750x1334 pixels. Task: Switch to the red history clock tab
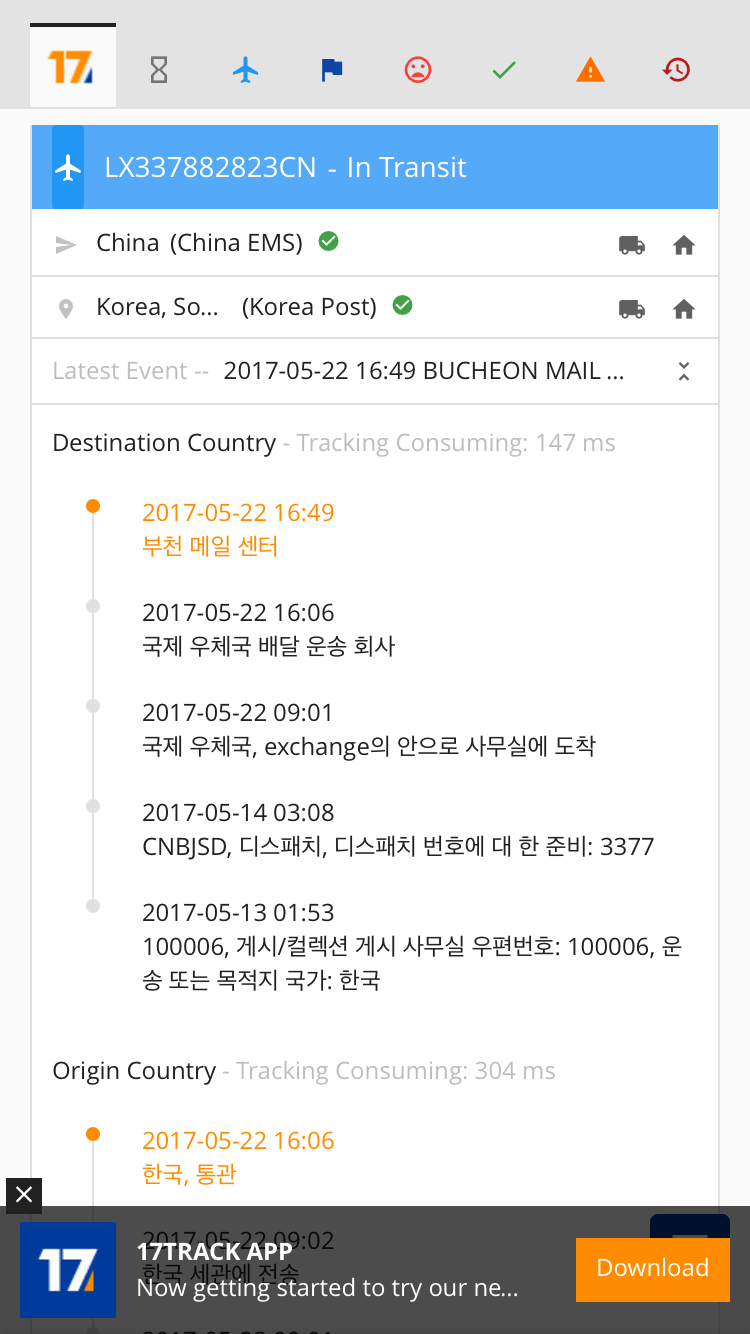pyautogui.click(x=677, y=69)
